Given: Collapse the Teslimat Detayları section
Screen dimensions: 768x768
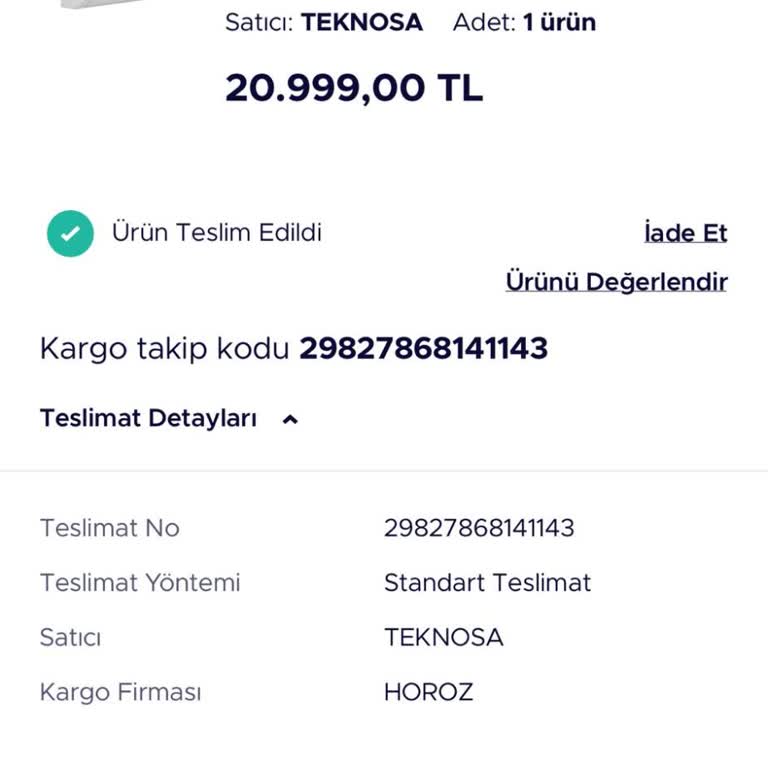Looking at the screenshot, I should (170, 418).
